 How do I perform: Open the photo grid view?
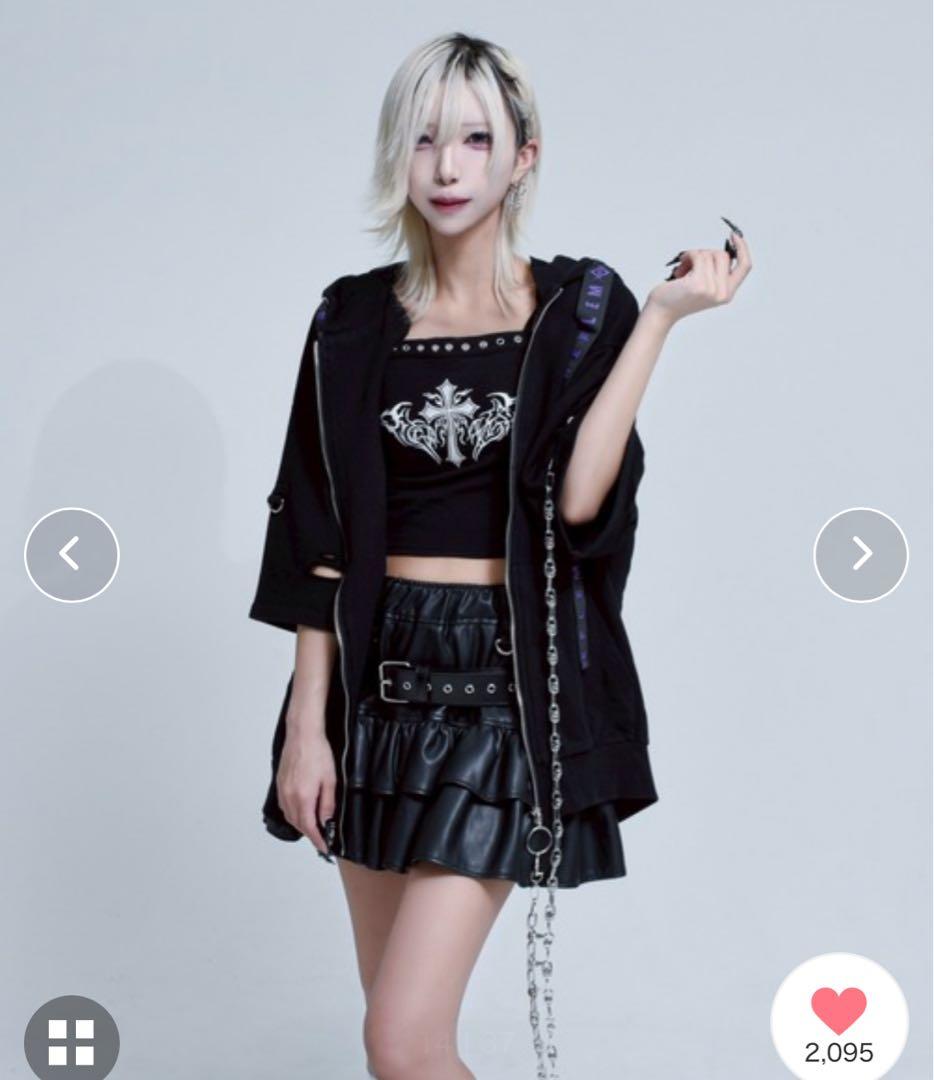(x=71, y=1041)
